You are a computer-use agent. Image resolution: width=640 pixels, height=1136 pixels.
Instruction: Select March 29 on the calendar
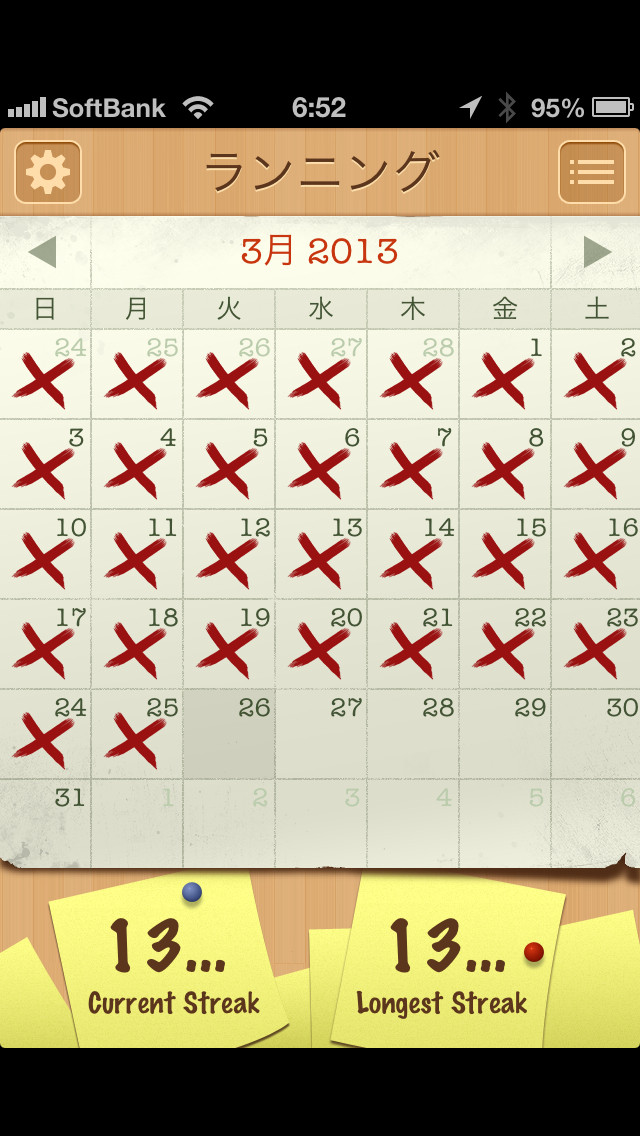pos(505,735)
